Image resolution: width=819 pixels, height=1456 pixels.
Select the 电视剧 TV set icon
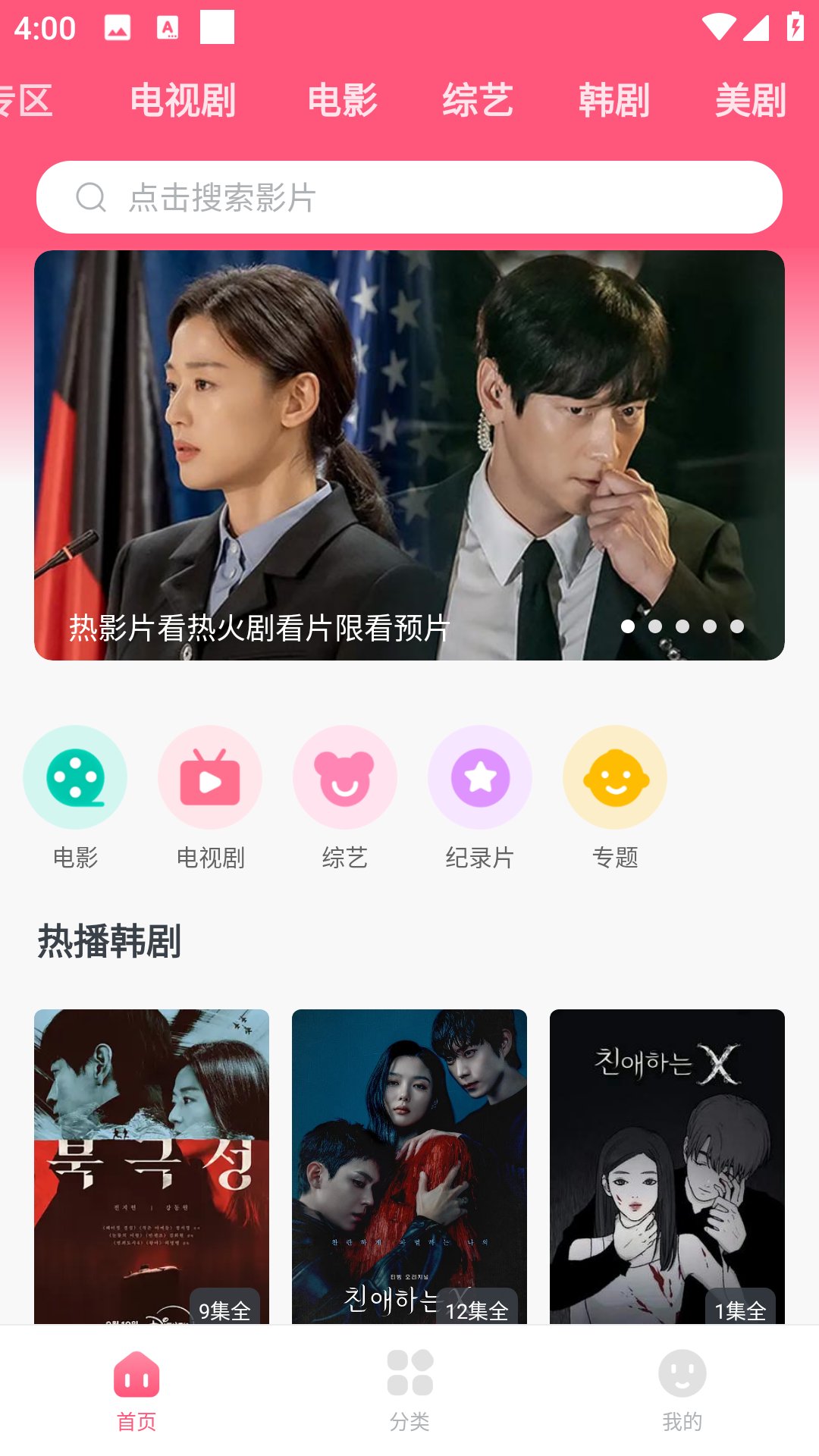coord(209,777)
